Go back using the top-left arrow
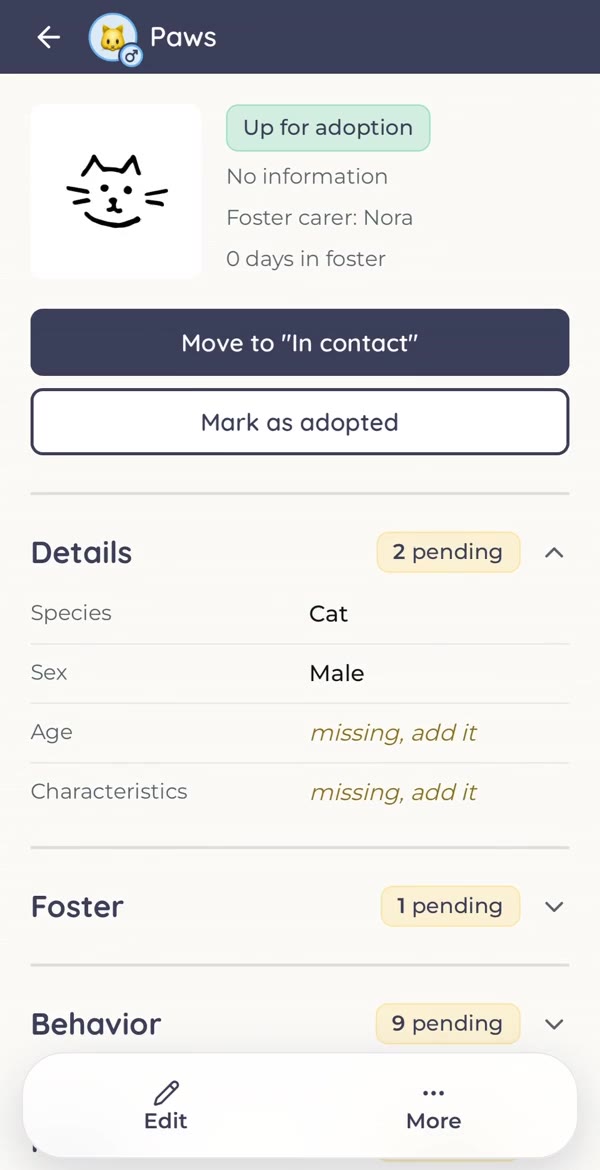 click(x=49, y=37)
